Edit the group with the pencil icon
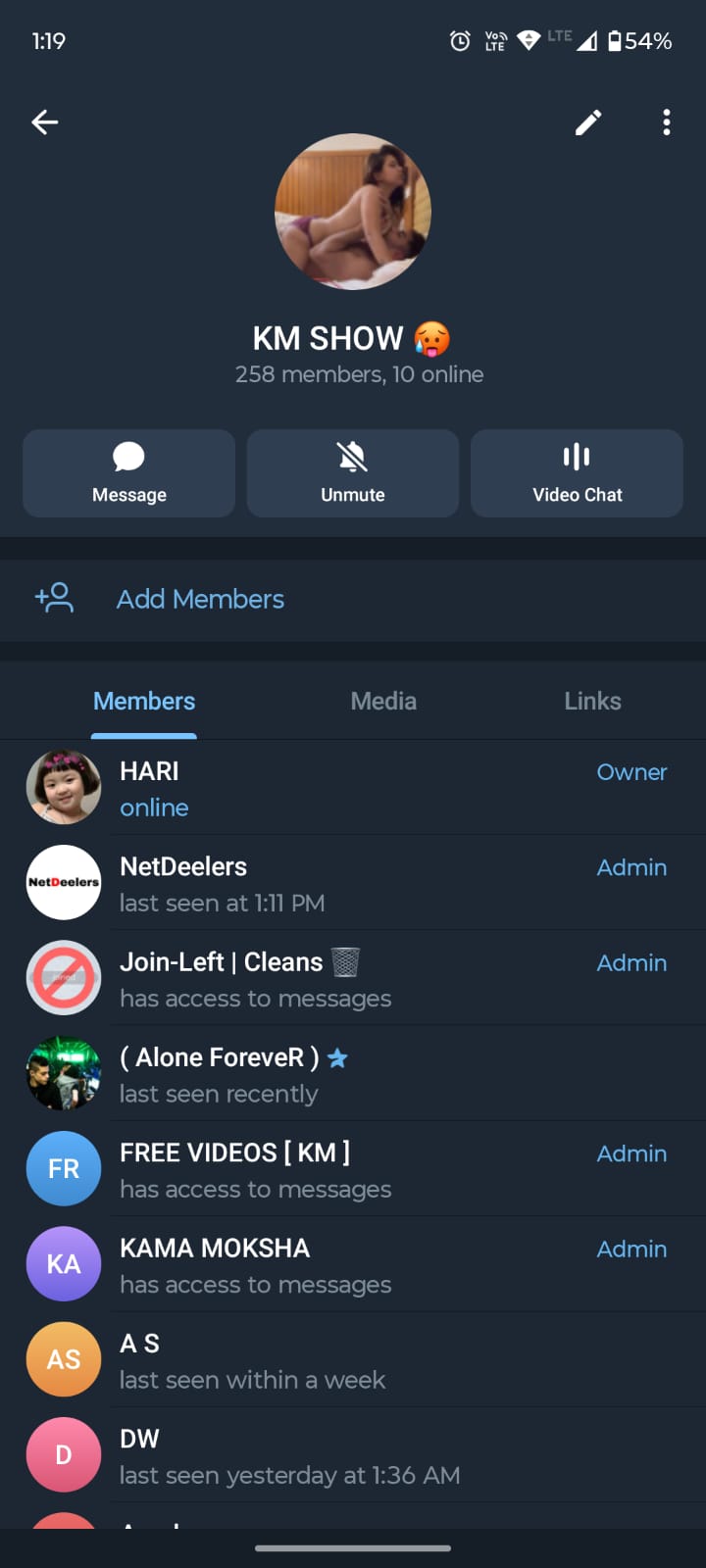706x1568 pixels. tap(588, 122)
